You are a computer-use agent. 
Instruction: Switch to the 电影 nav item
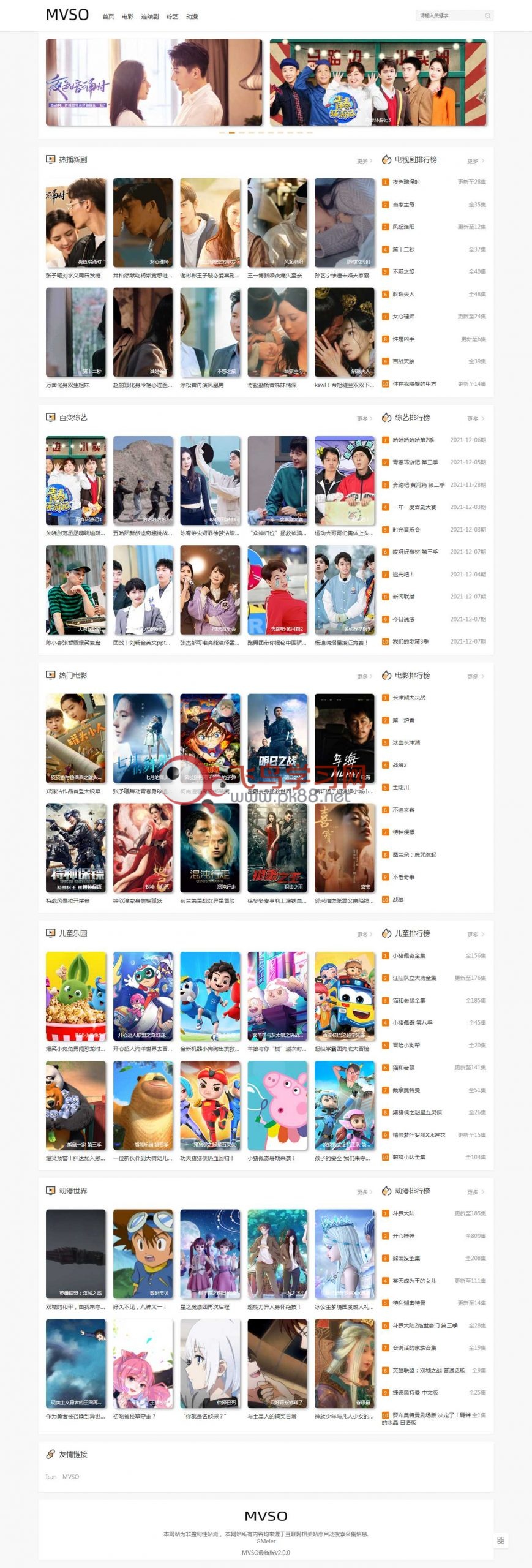tap(127, 17)
